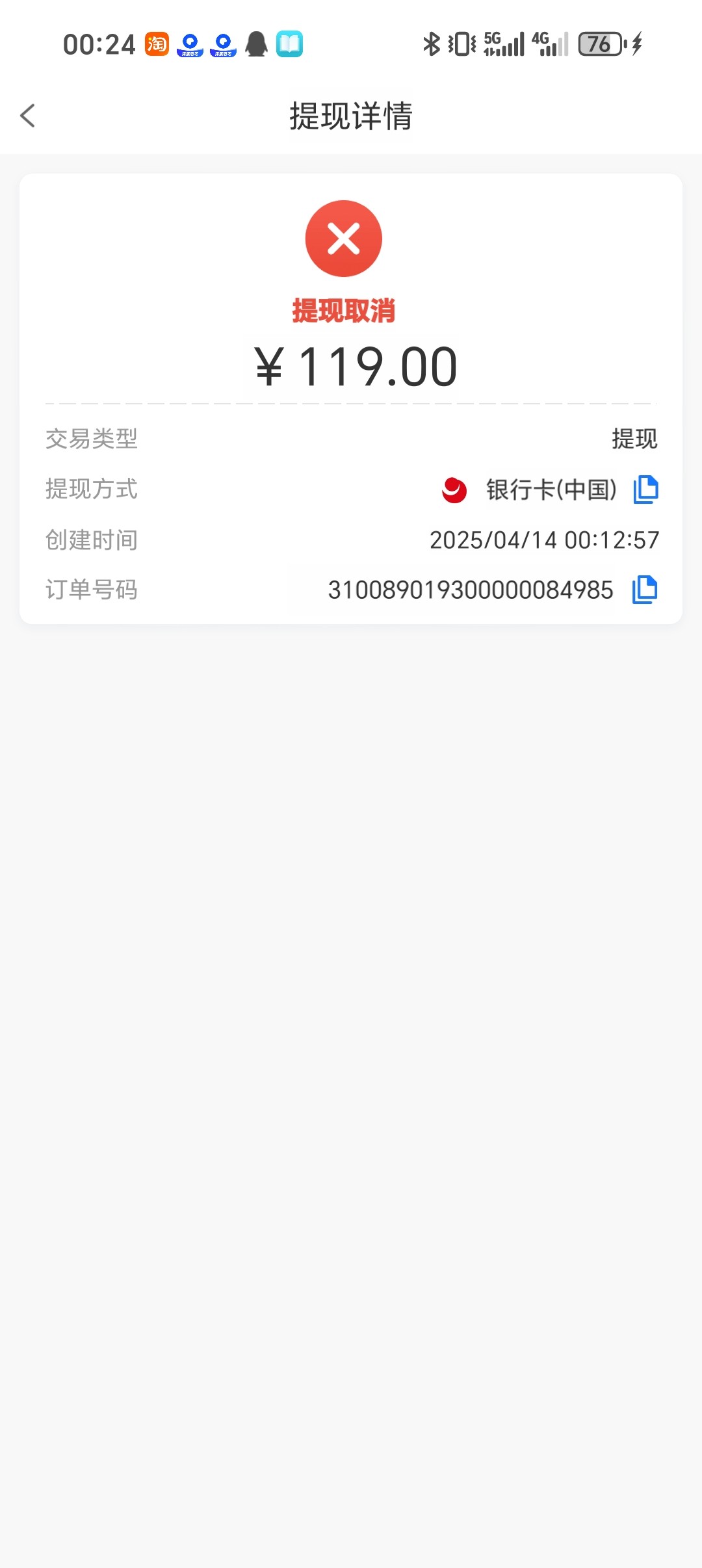Tap the vibrate mode status icon
The width and height of the screenshot is (702, 1568).
[459, 44]
